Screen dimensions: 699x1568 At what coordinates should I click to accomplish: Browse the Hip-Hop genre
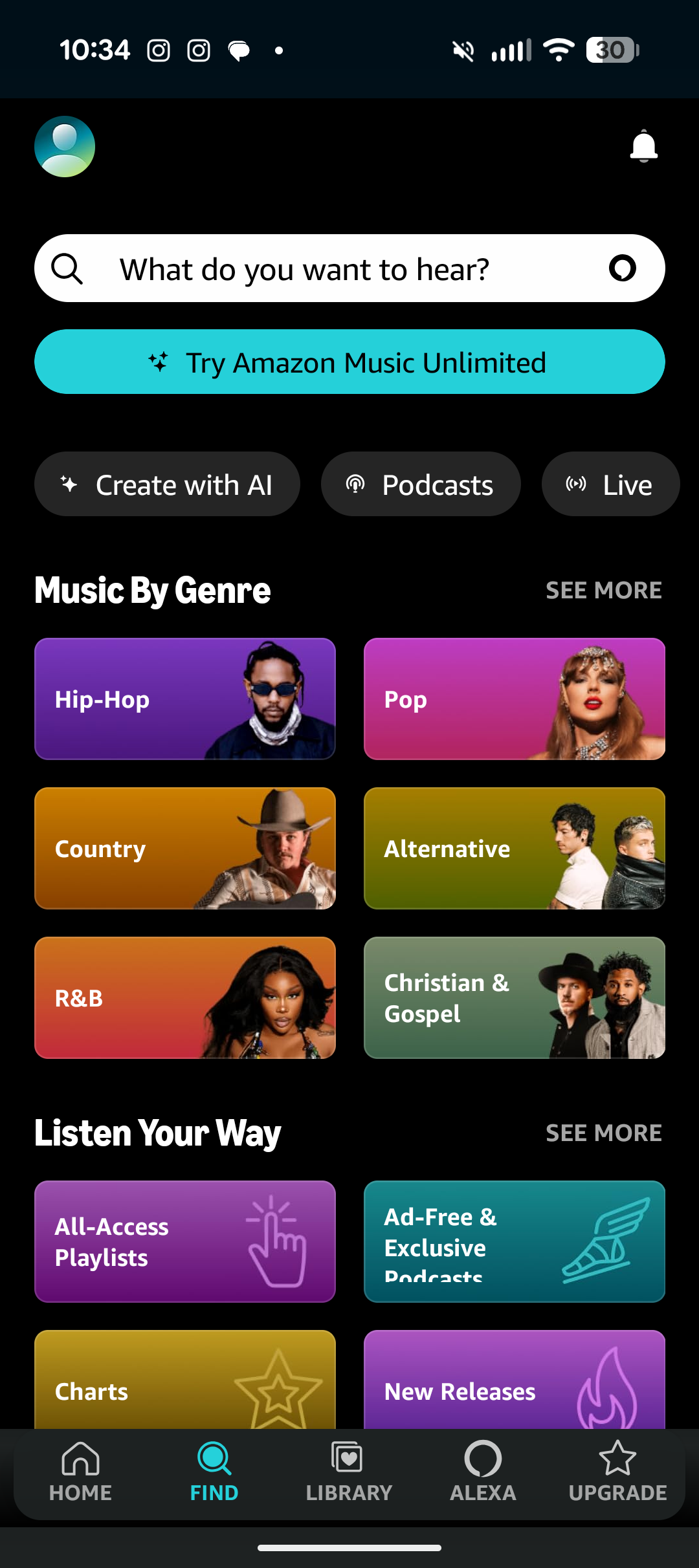[x=185, y=699]
